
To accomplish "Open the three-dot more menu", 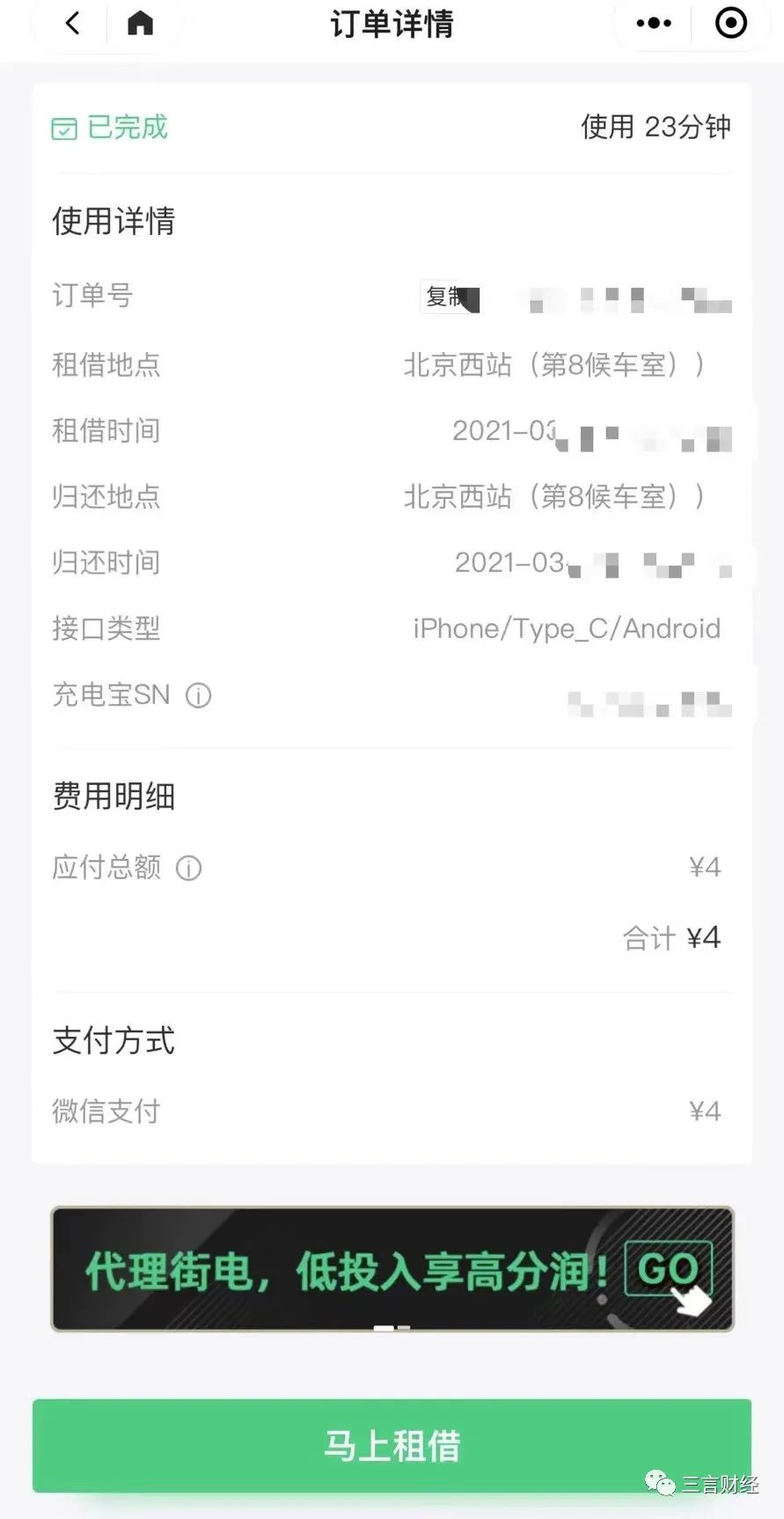I will click(653, 23).
